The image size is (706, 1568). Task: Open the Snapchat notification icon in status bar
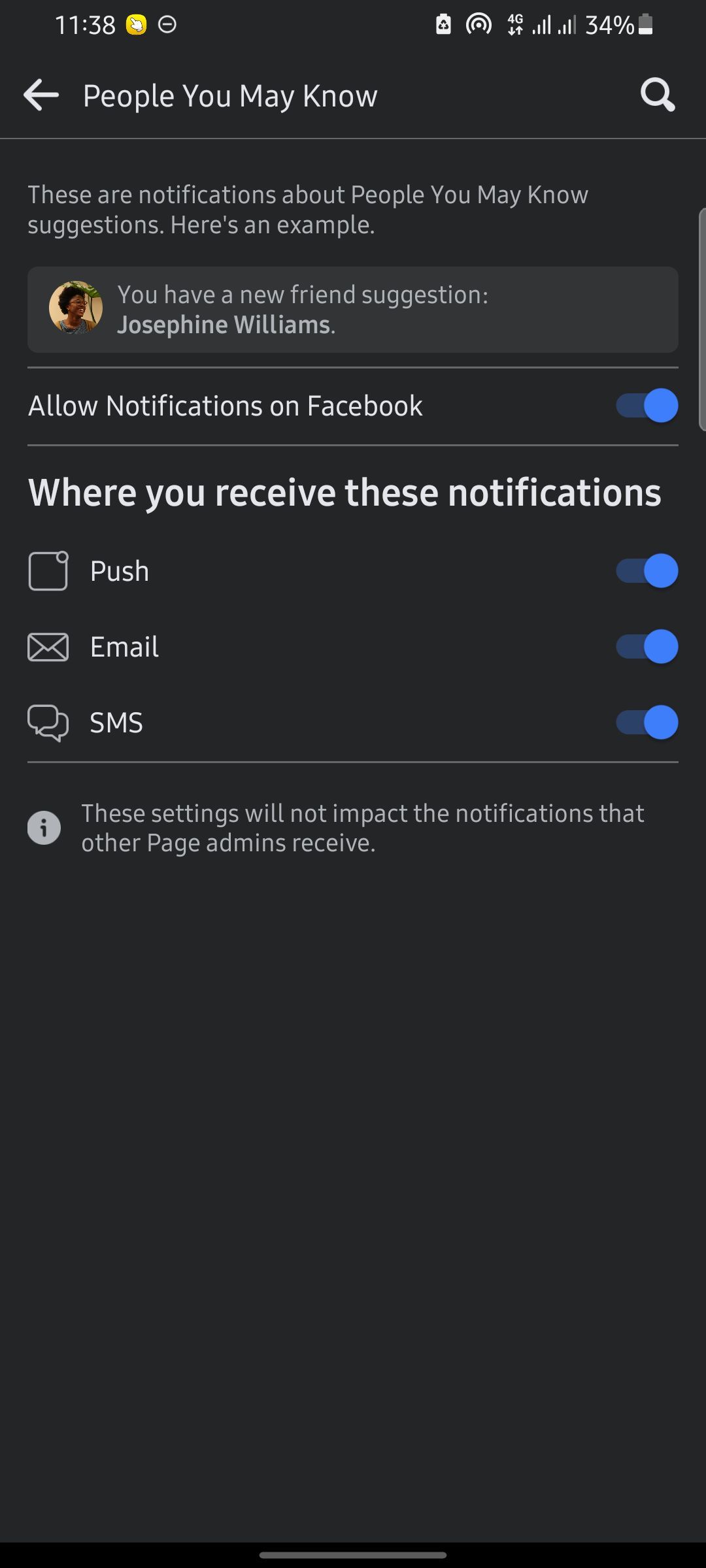click(135, 24)
